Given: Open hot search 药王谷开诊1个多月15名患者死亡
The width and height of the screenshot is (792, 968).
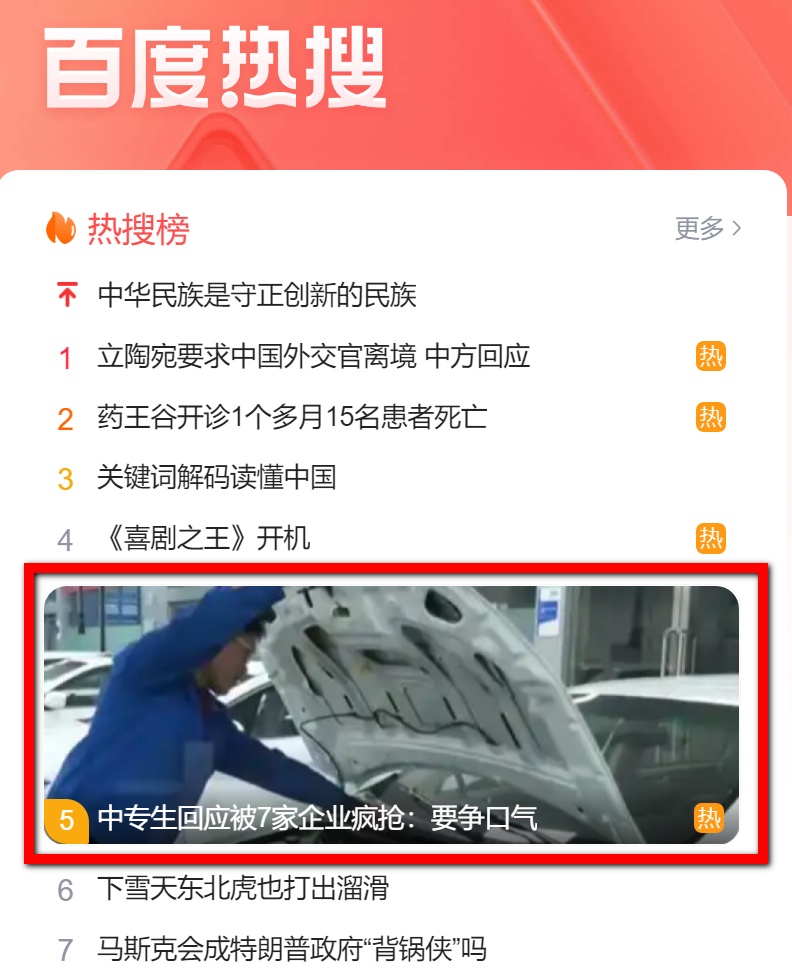Looking at the screenshot, I should [292, 417].
